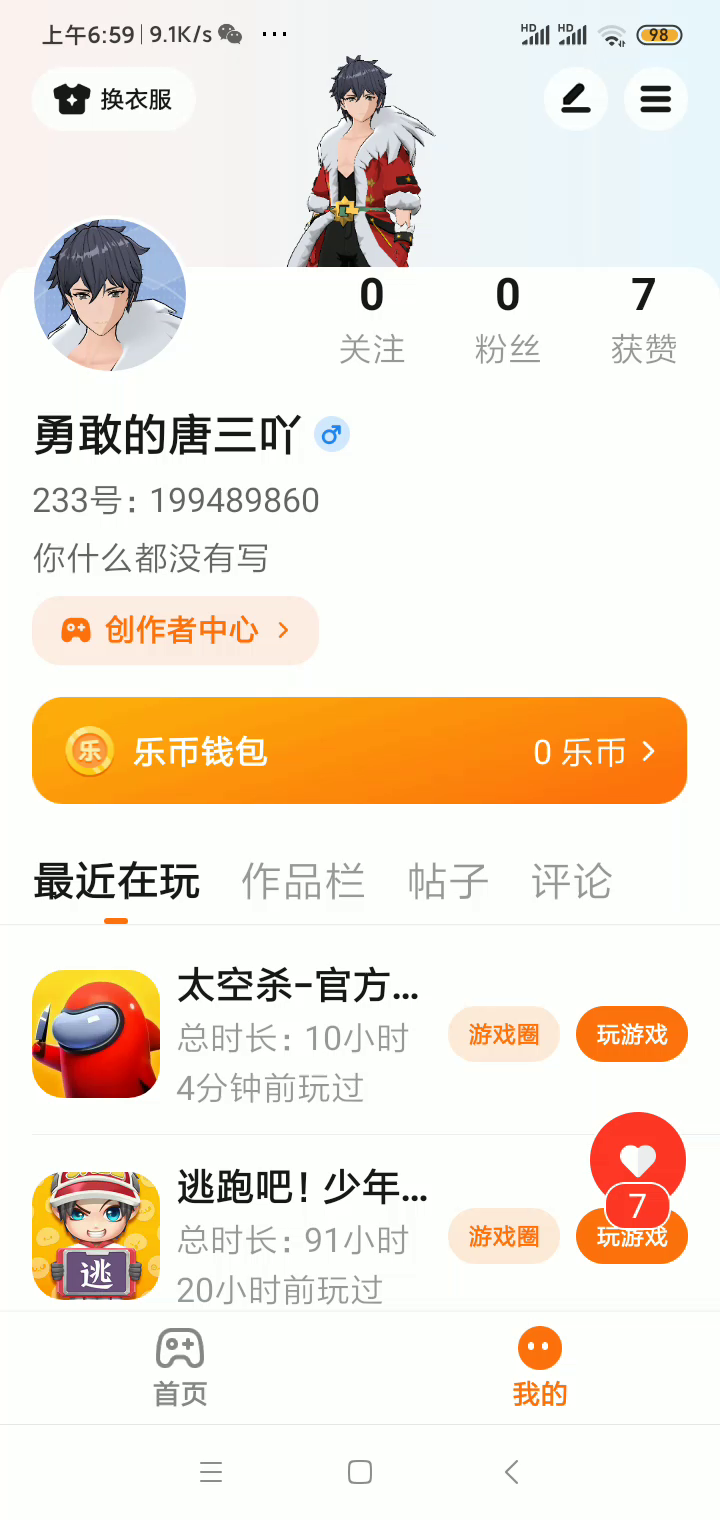720x1520 pixels.
Task: Tap the 换衣服 change clothes button
Action: (113, 99)
